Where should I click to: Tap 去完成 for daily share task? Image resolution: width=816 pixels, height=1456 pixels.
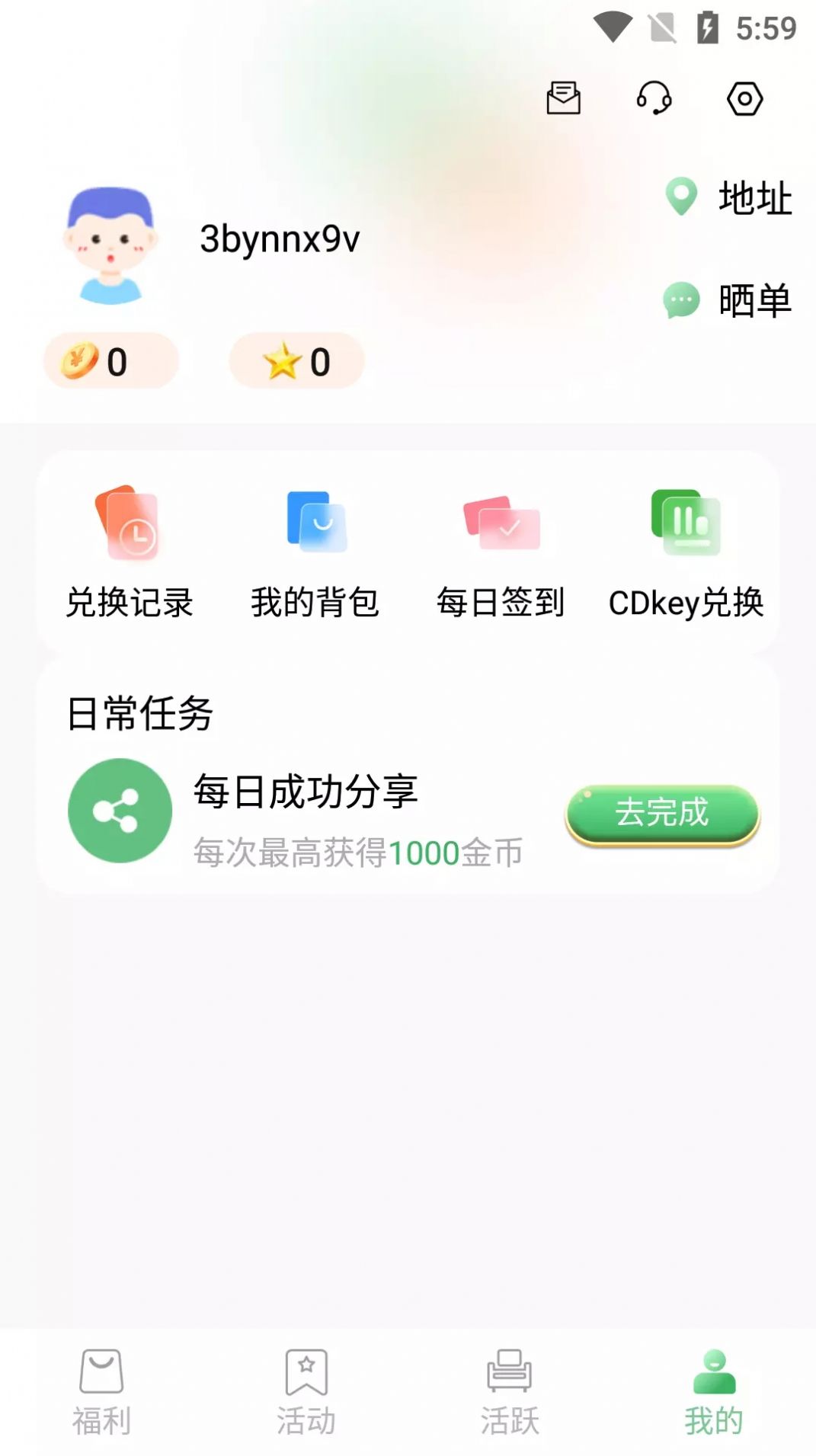coord(662,814)
